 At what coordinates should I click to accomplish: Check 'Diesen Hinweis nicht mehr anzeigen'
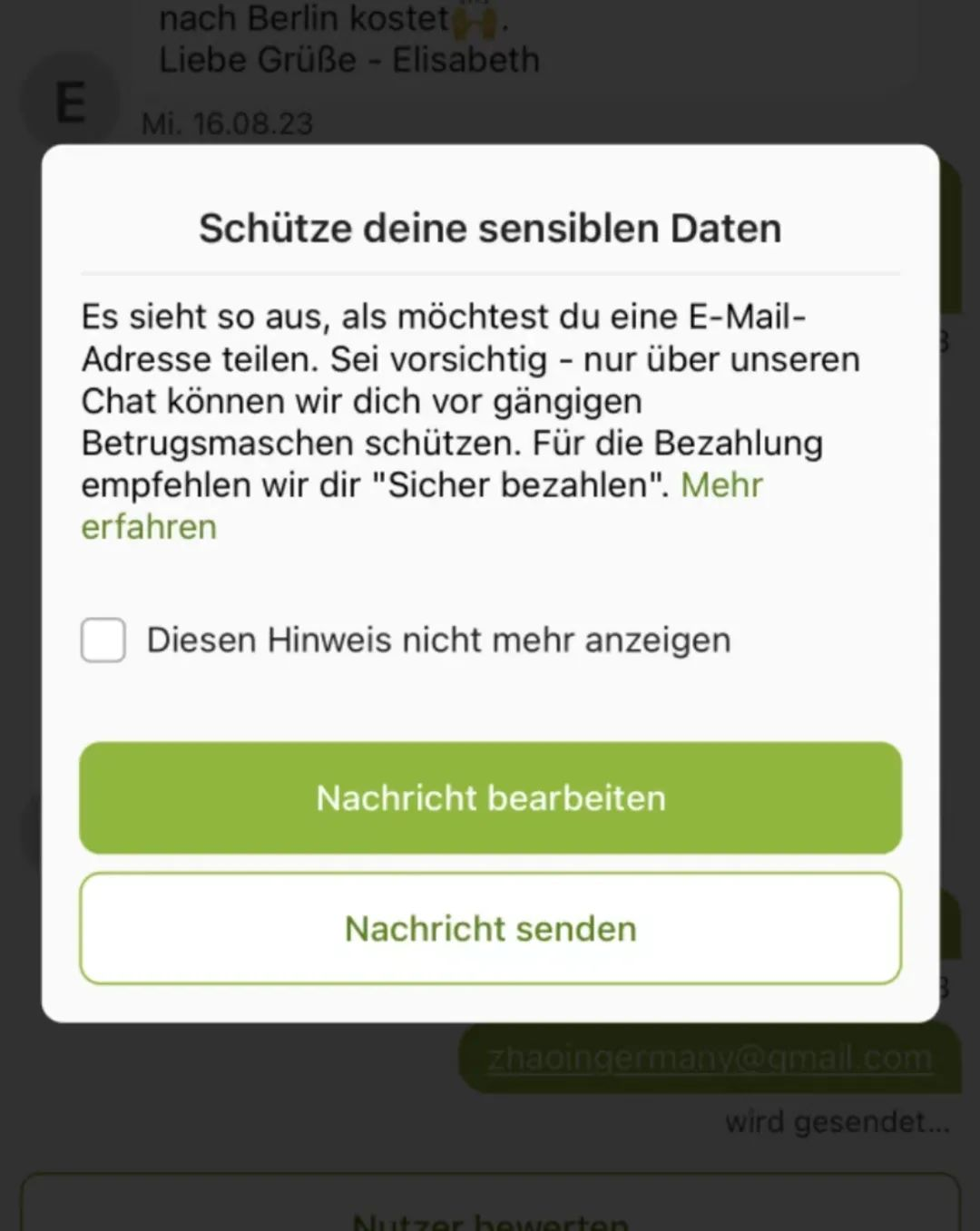(103, 640)
